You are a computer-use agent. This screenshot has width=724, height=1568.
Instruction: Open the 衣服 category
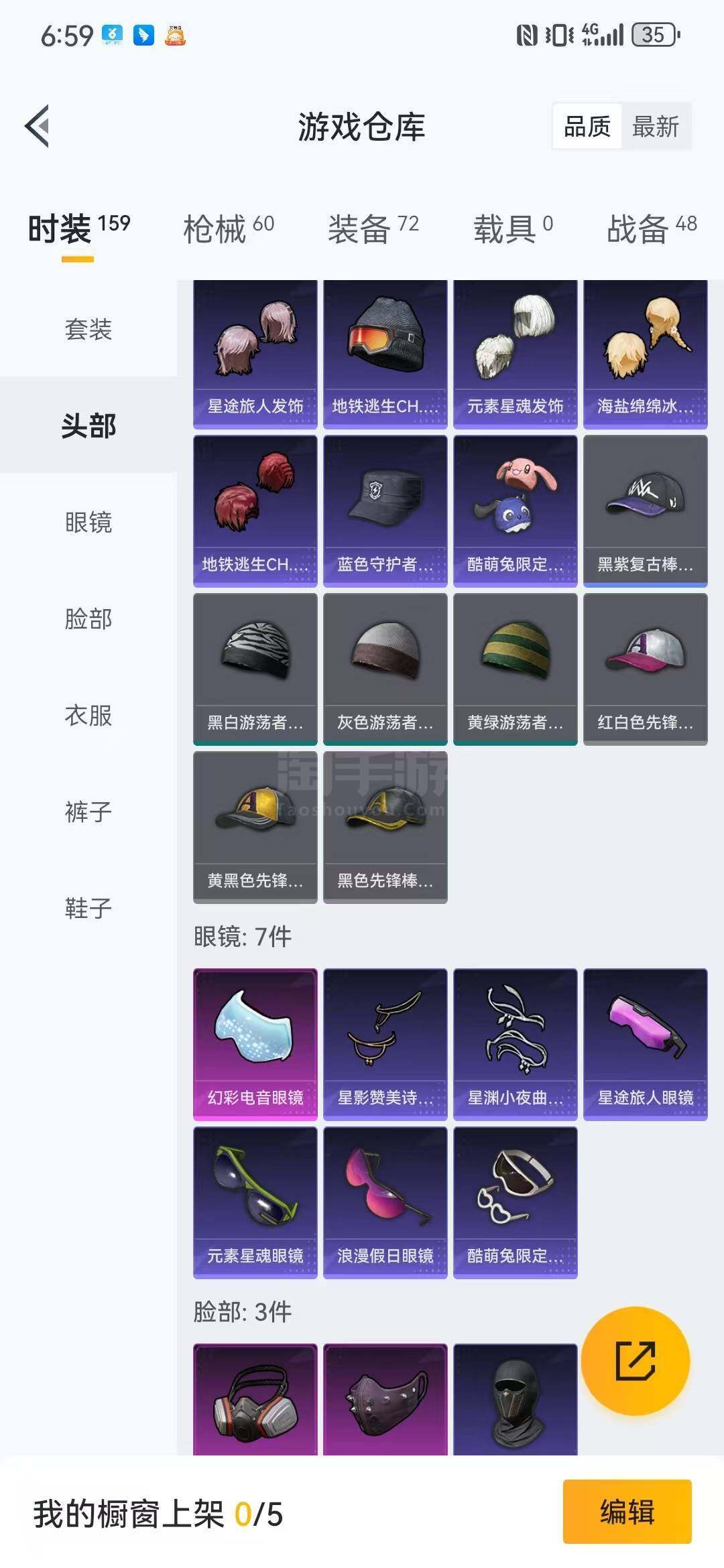click(88, 715)
